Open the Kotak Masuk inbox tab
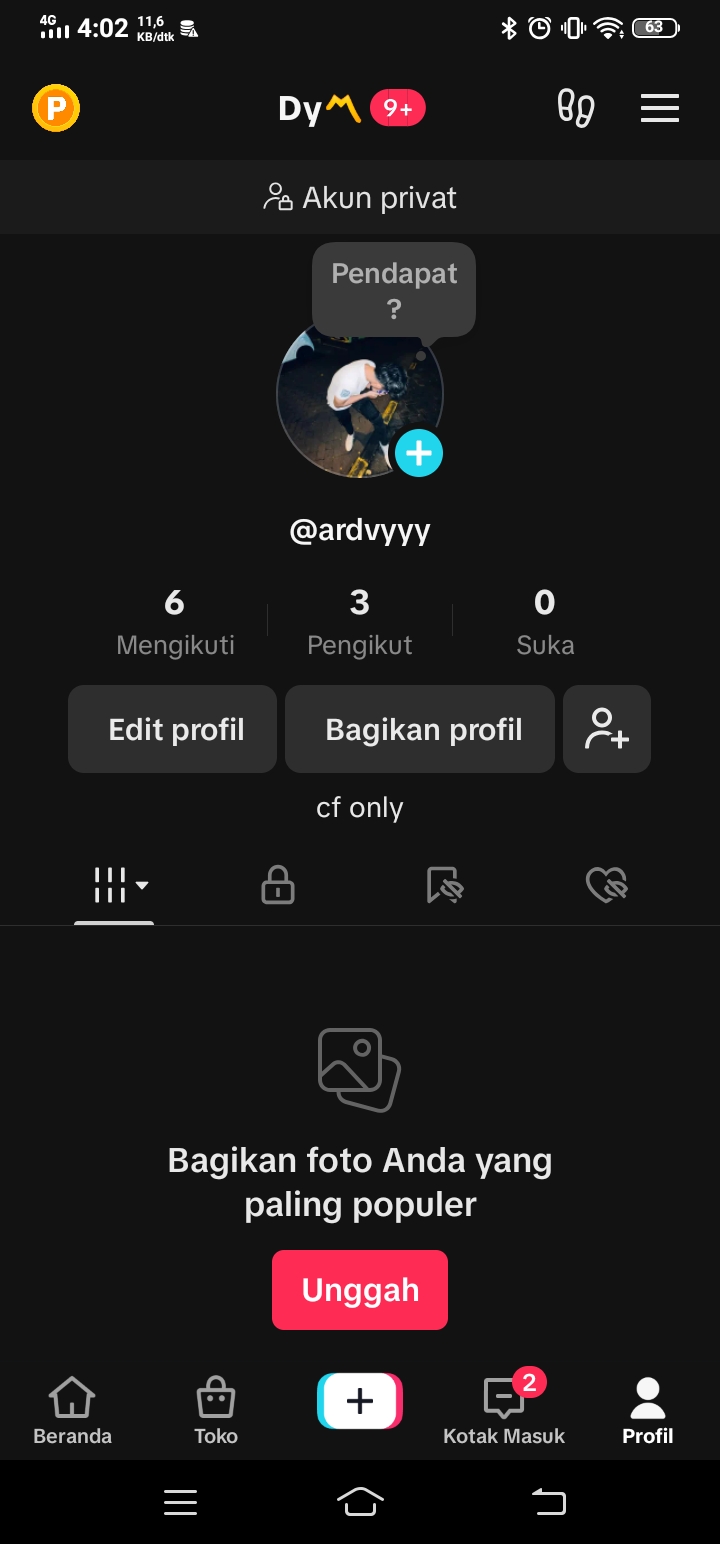 504,1410
